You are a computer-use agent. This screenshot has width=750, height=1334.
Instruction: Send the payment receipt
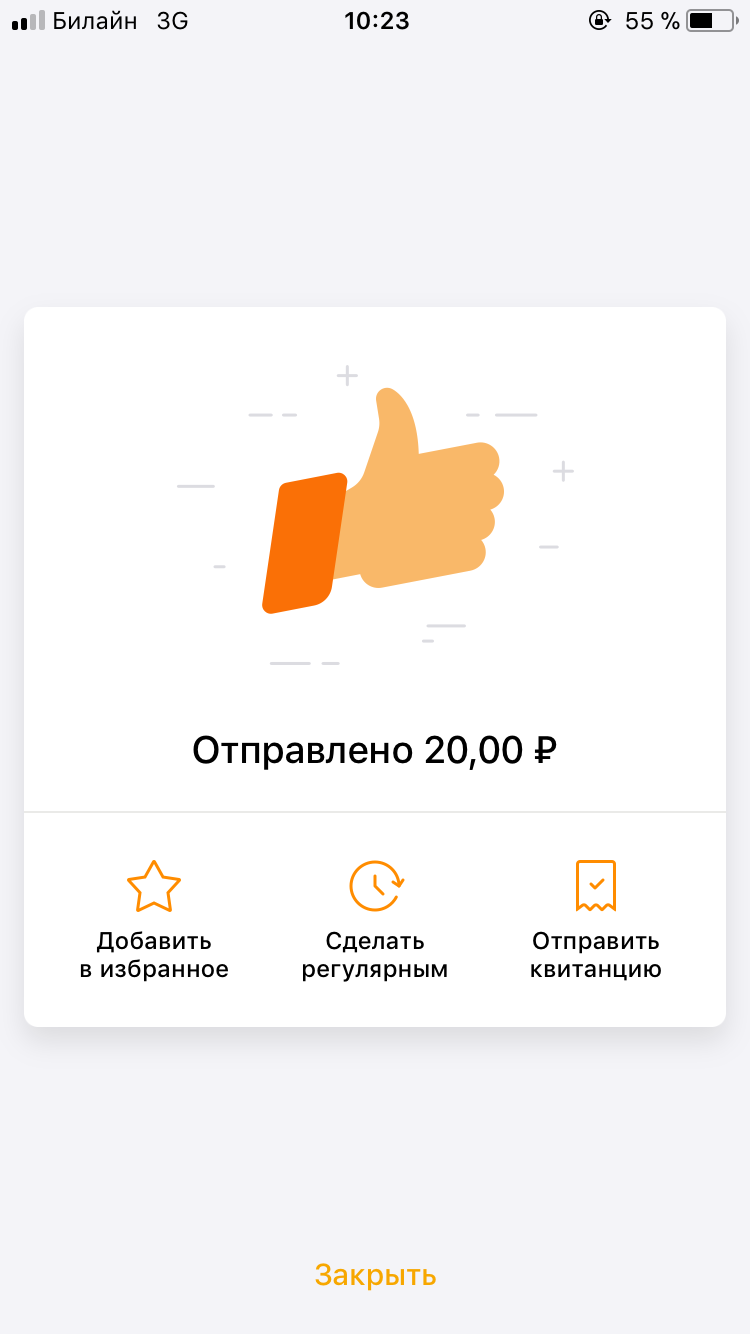pyautogui.click(x=596, y=918)
